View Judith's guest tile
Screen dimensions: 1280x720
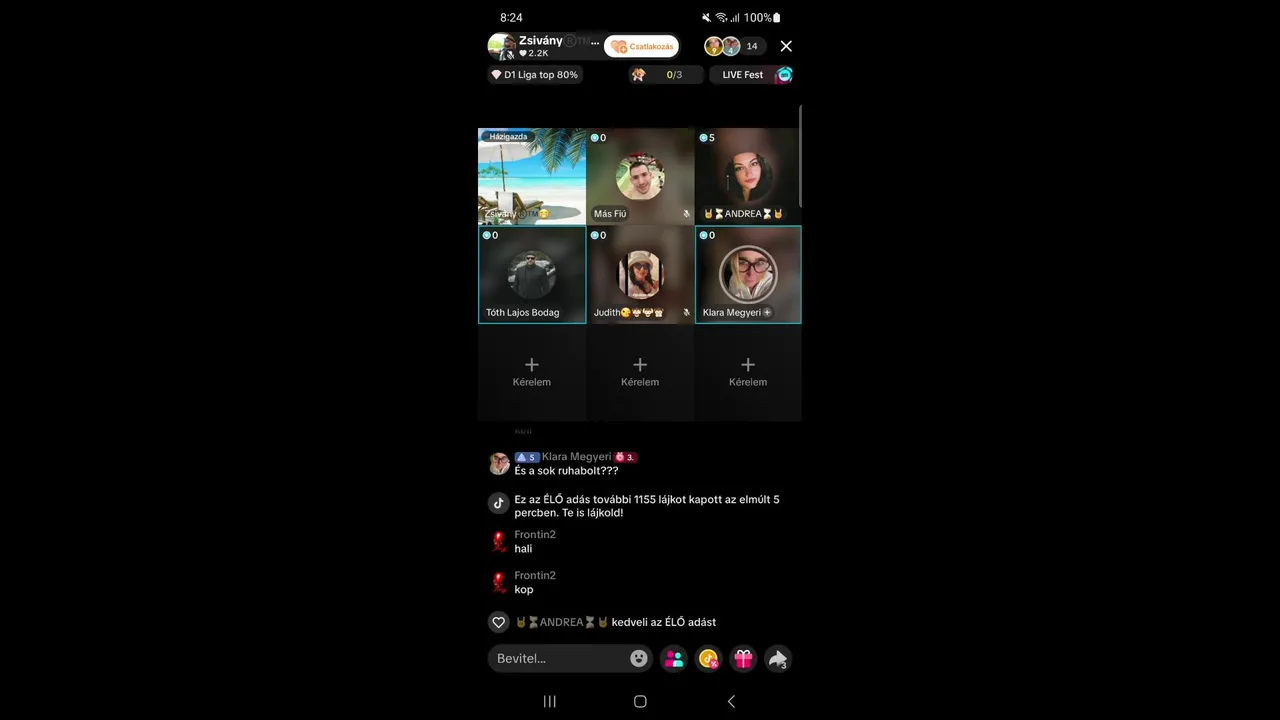(640, 275)
